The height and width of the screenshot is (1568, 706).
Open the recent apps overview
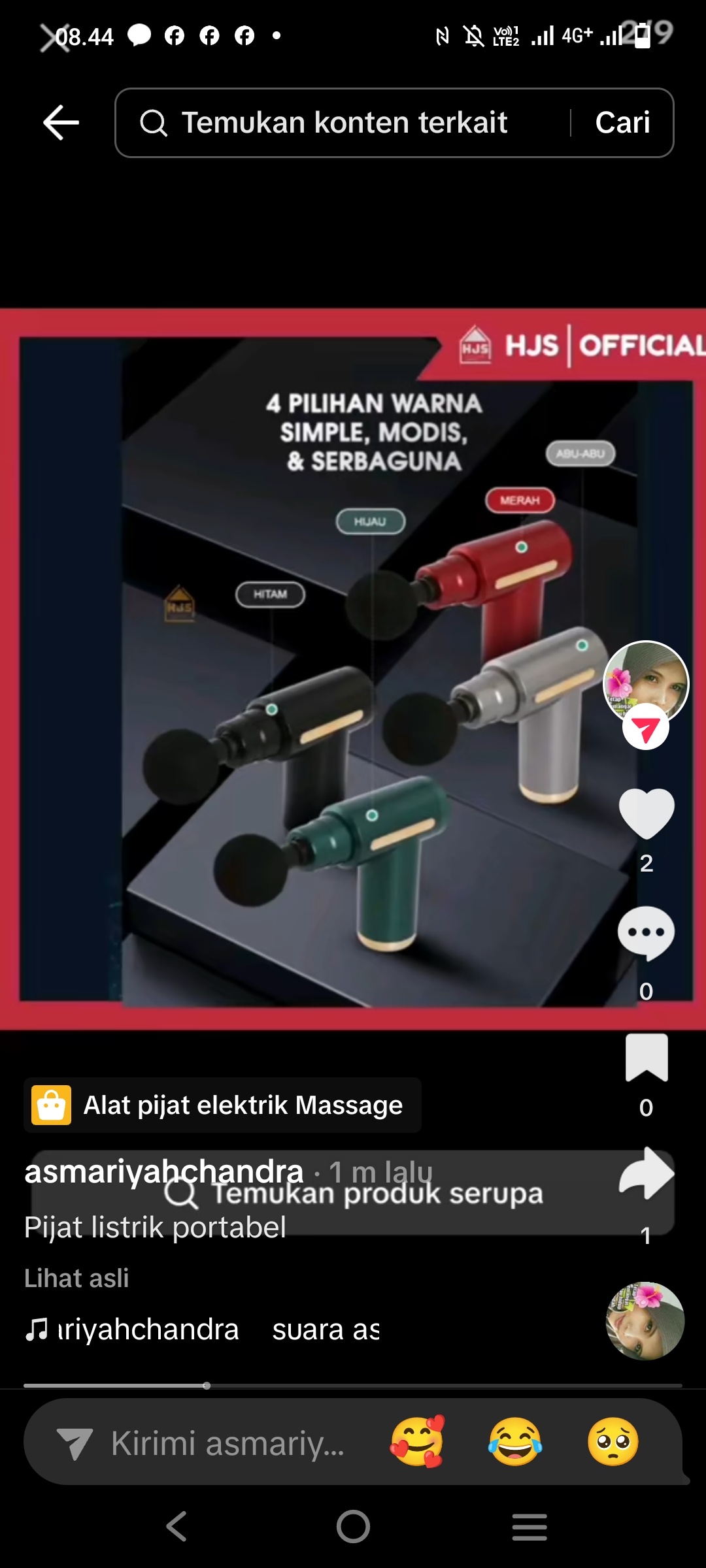coord(529,1527)
